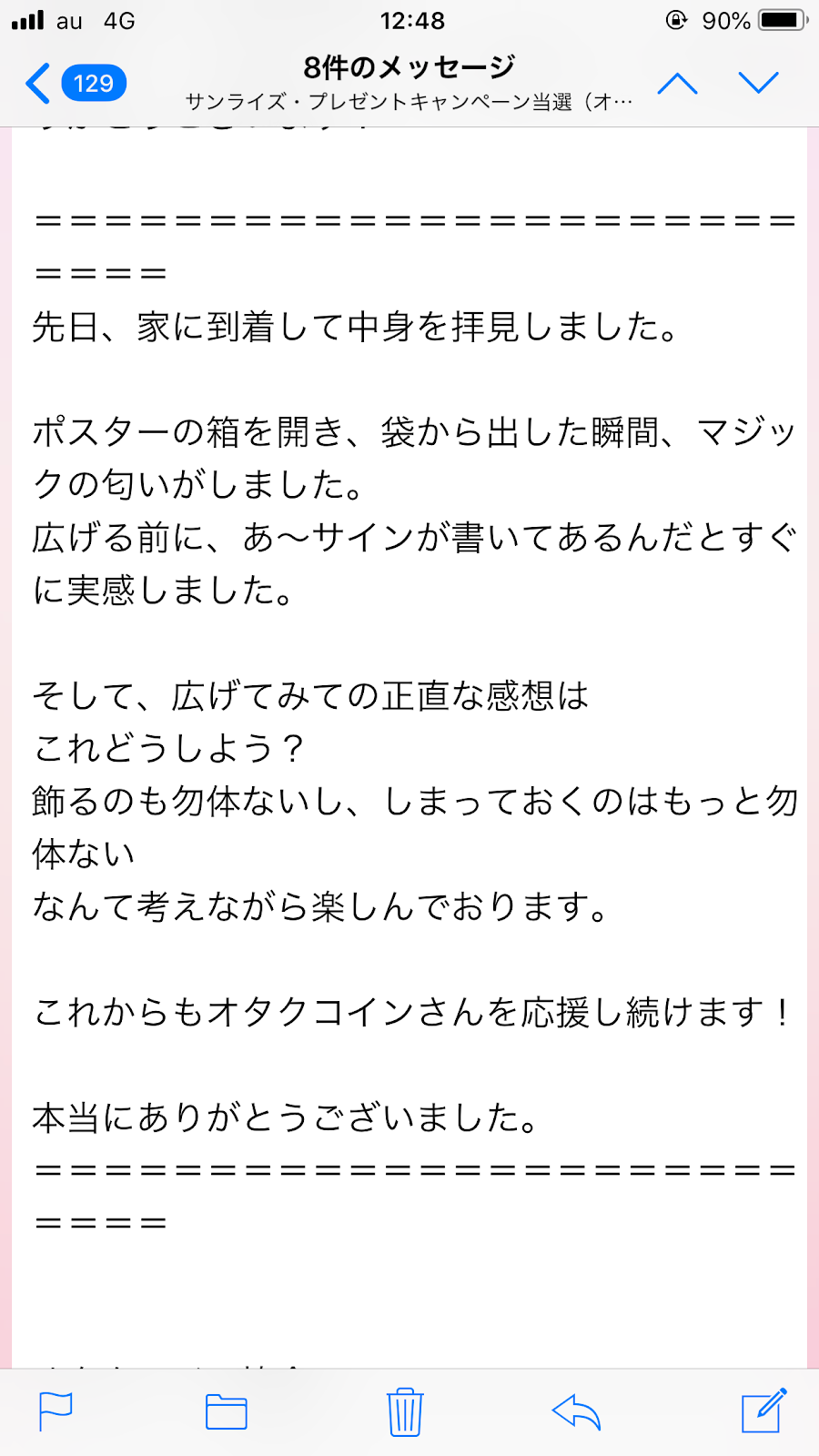The image size is (819, 1456).
Task: Delete this email with trash icon
Action: (405, 1411)
